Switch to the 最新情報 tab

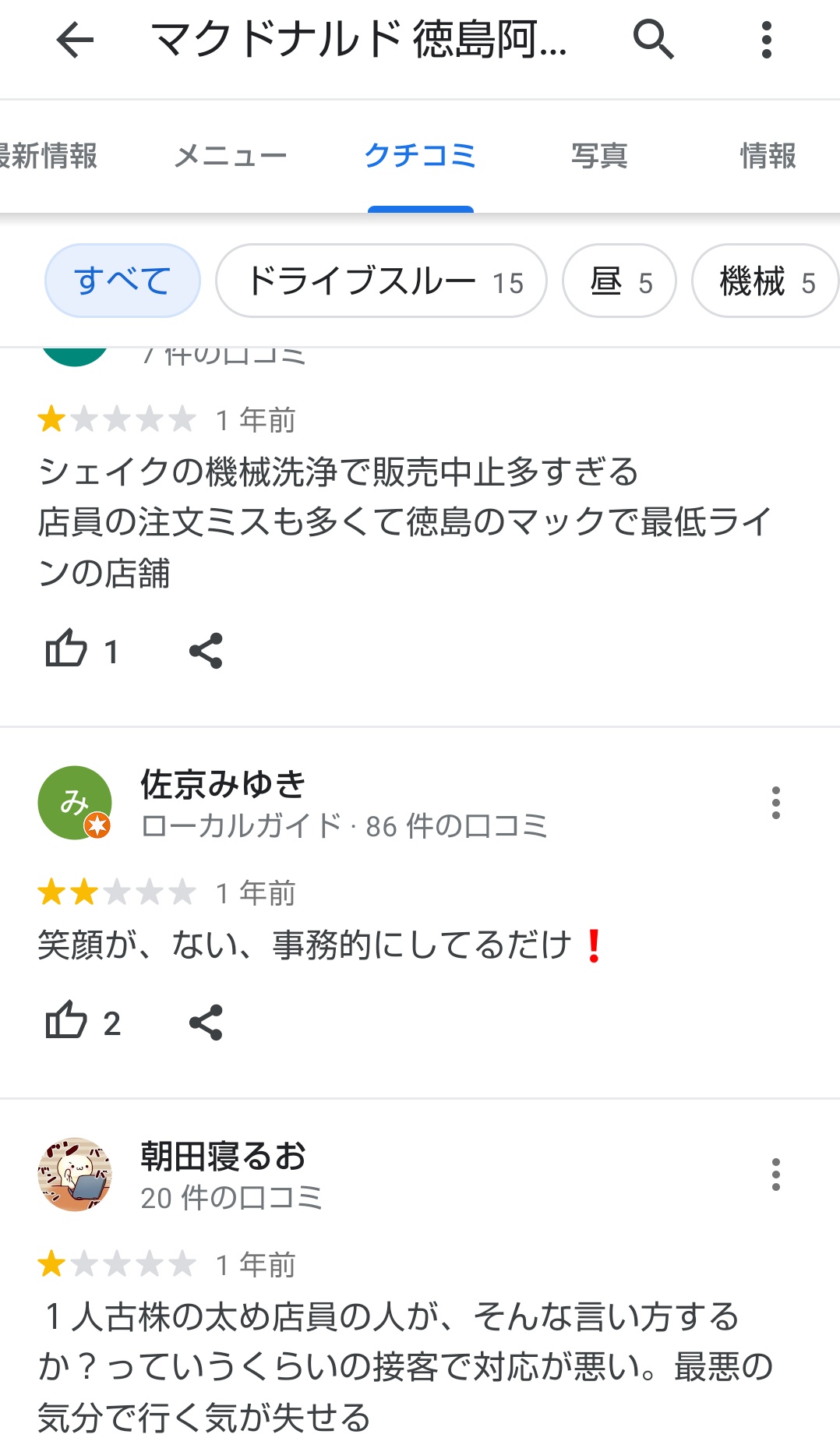tap(48, 156)
